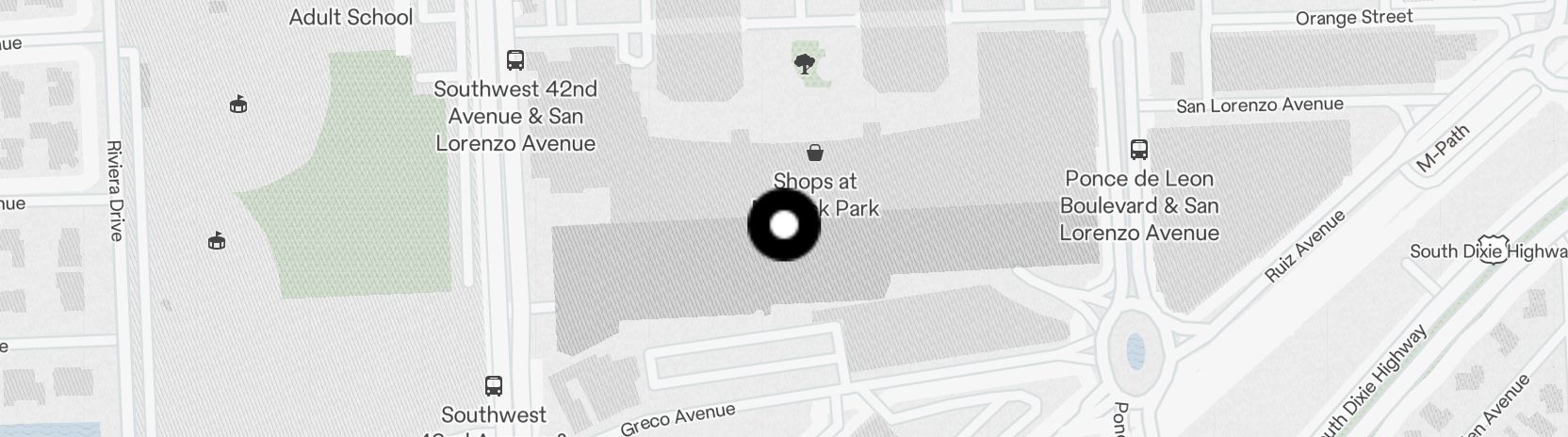This screenshot has height=437, width=1568.
Task: Tap the park tree icon on the map
Action: (804, 64)
